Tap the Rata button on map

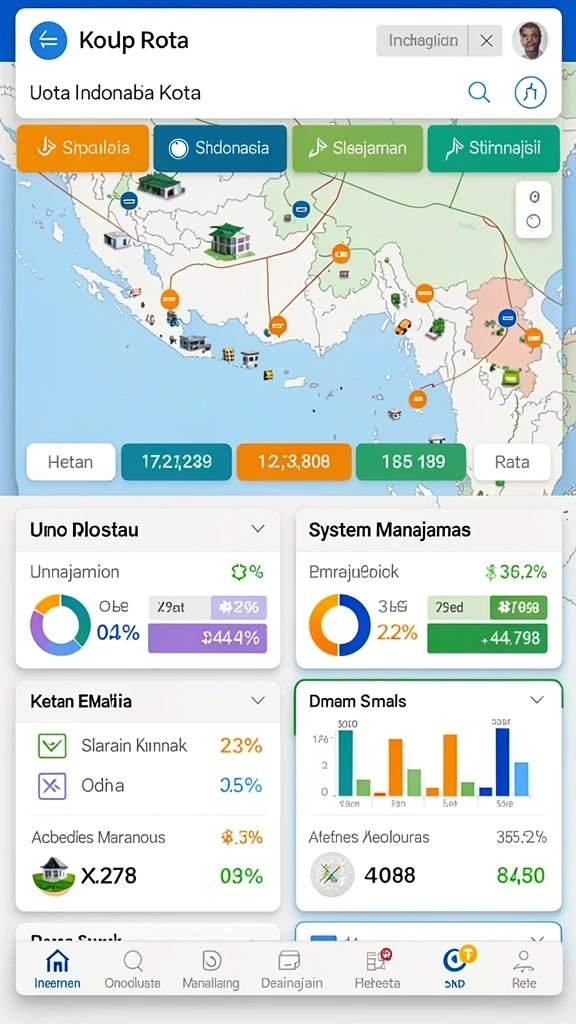(512, 462)
